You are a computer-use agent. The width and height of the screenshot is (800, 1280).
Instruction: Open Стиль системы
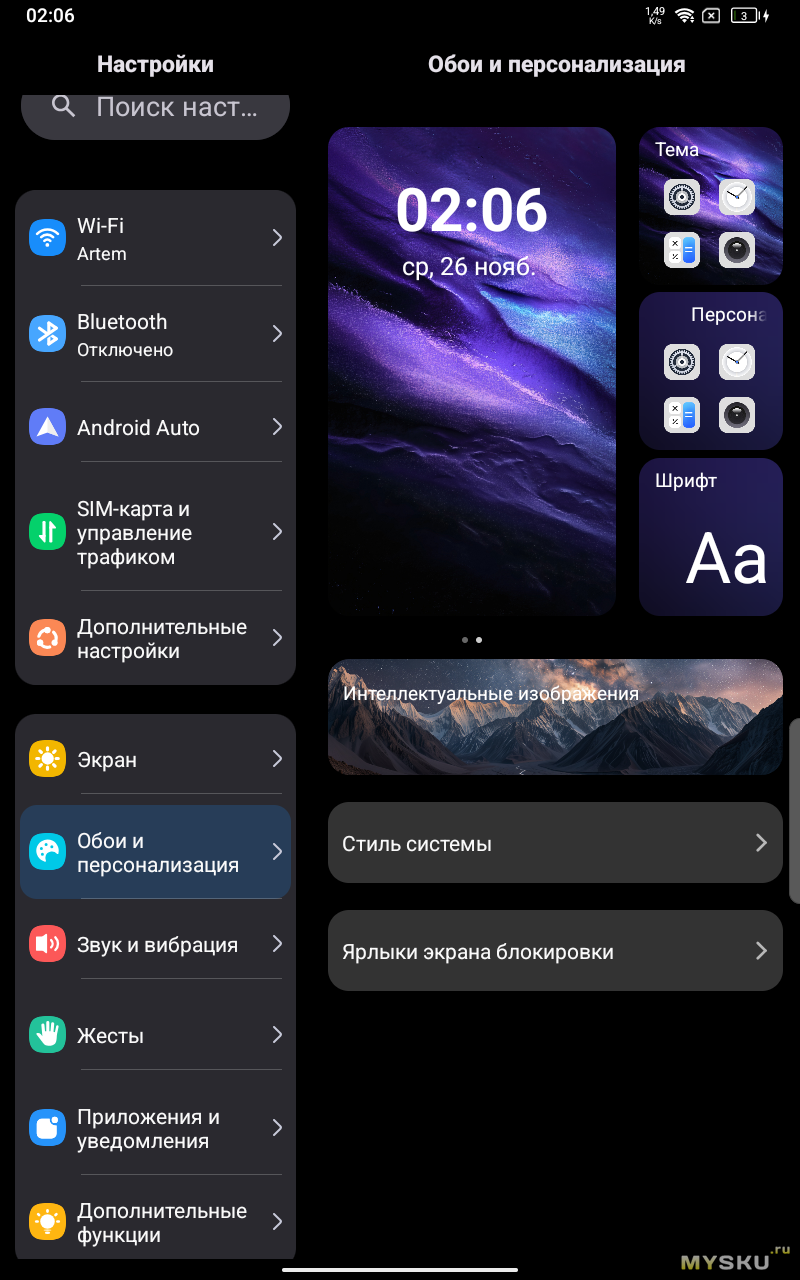[x=555, y=843]
